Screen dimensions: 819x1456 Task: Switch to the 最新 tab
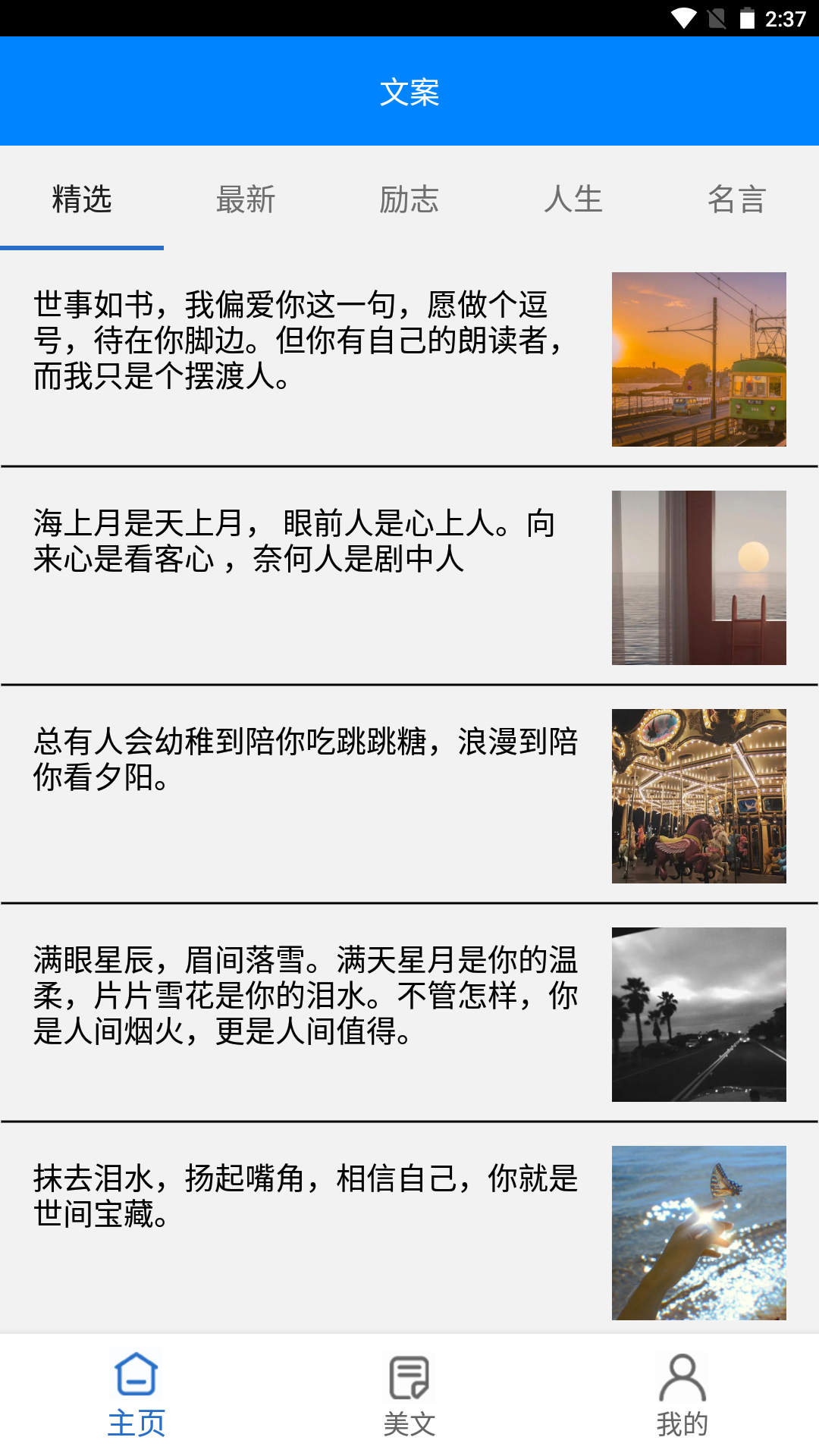point(246,199)
